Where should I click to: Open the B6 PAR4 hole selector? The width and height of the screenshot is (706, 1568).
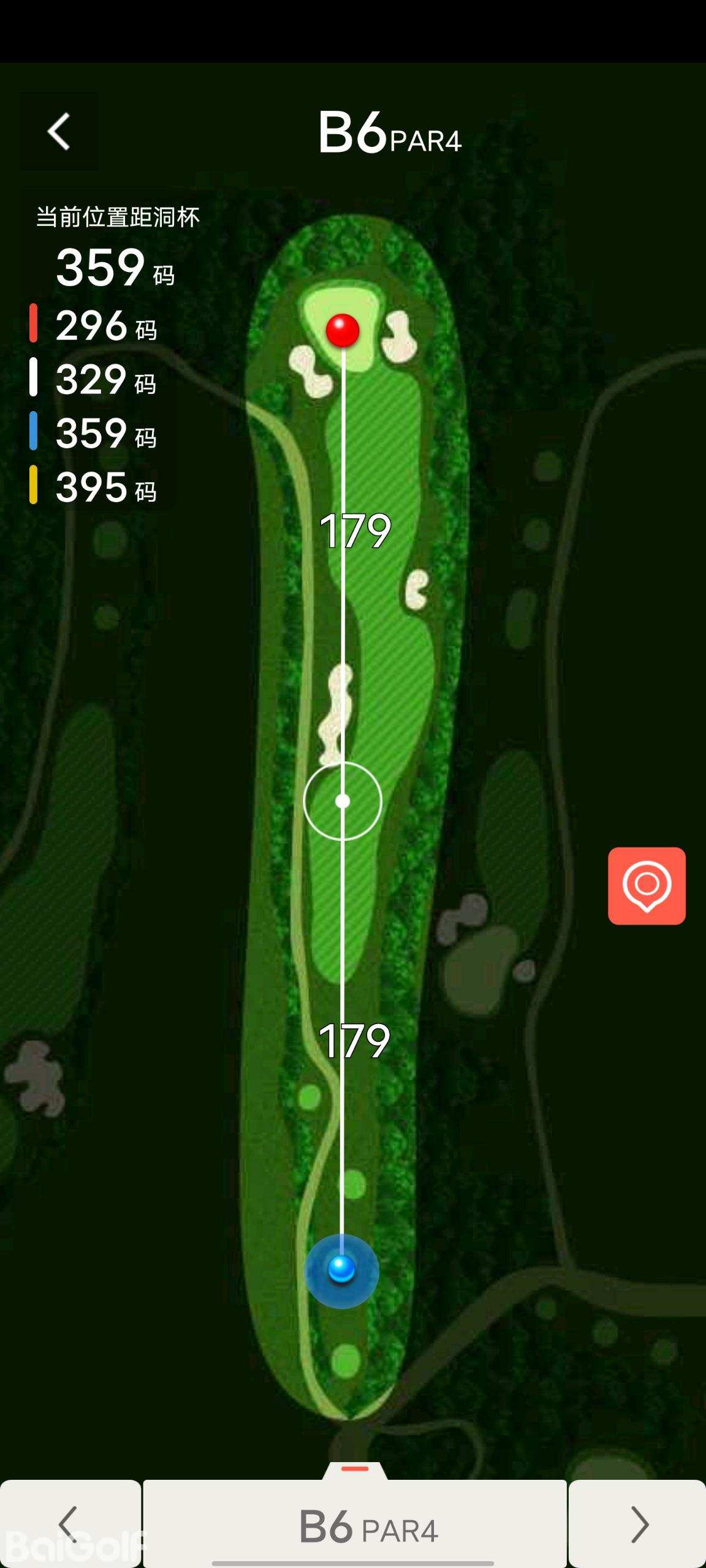click(x=355, y=1525)
